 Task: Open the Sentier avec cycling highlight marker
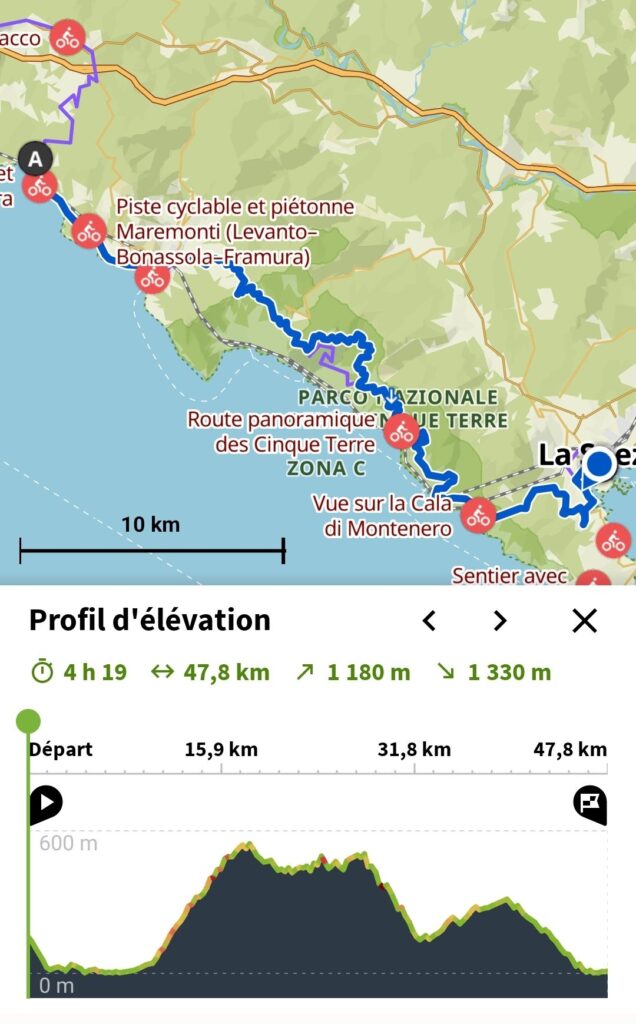594,582
